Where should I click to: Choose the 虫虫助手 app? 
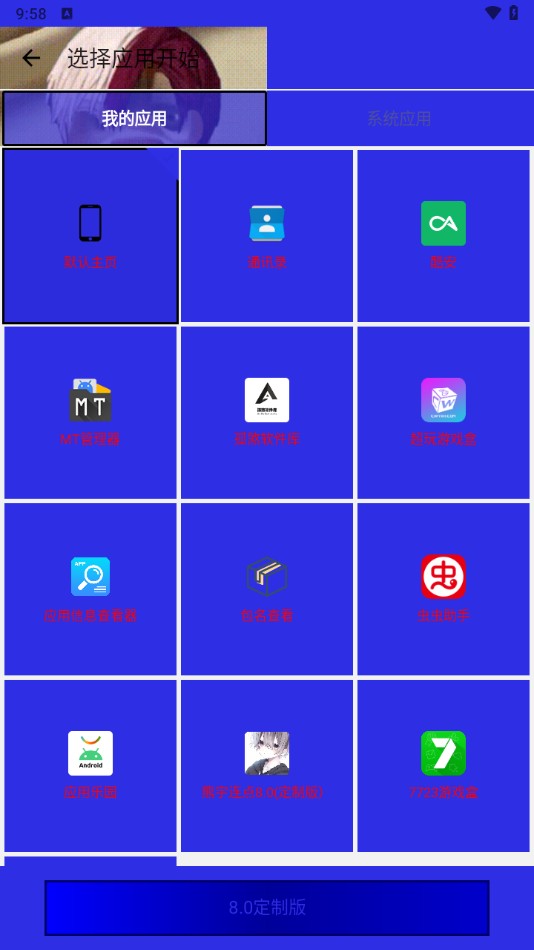click(443, 589)
